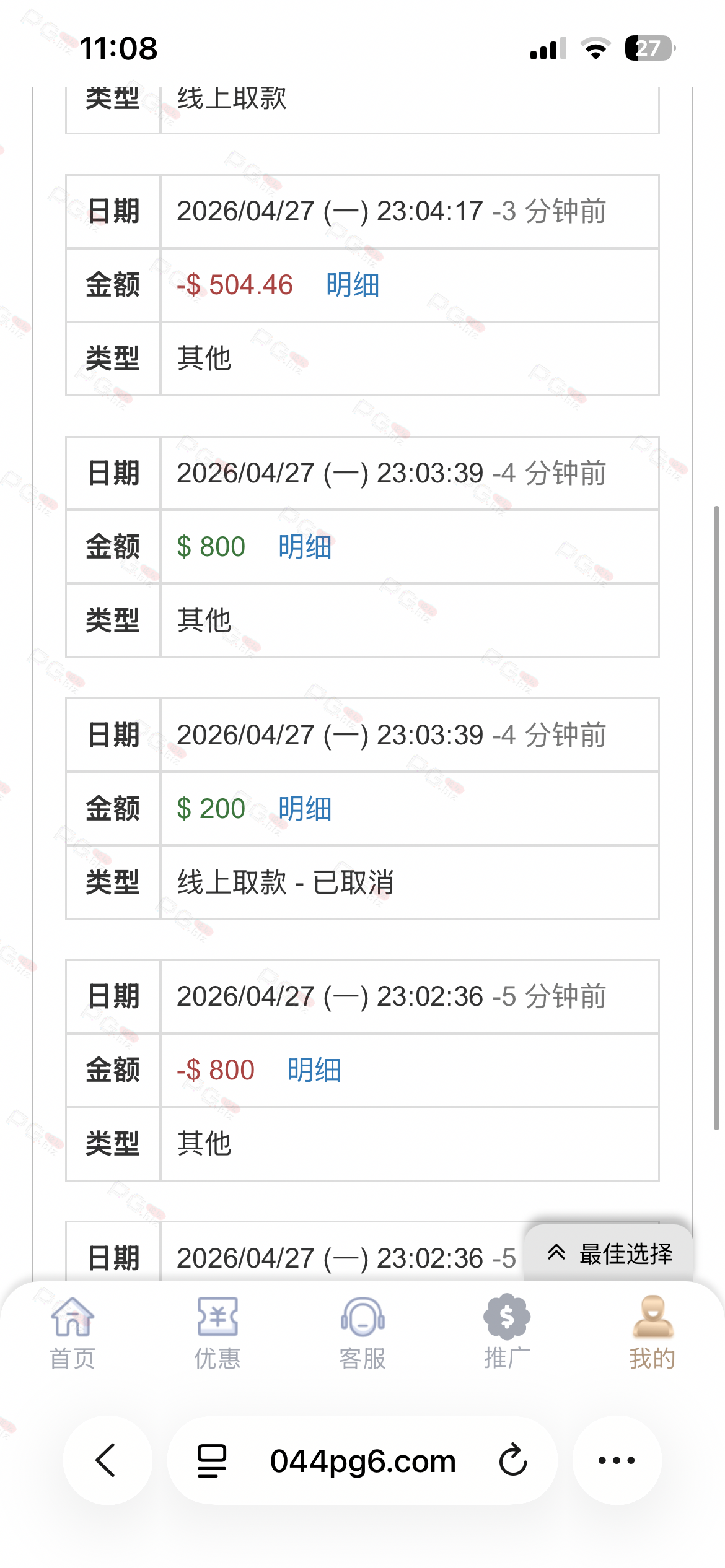Tap the 044pg6.com address bar
Viewport: 725px width, 1568px height.
(x=362, y=1461)
